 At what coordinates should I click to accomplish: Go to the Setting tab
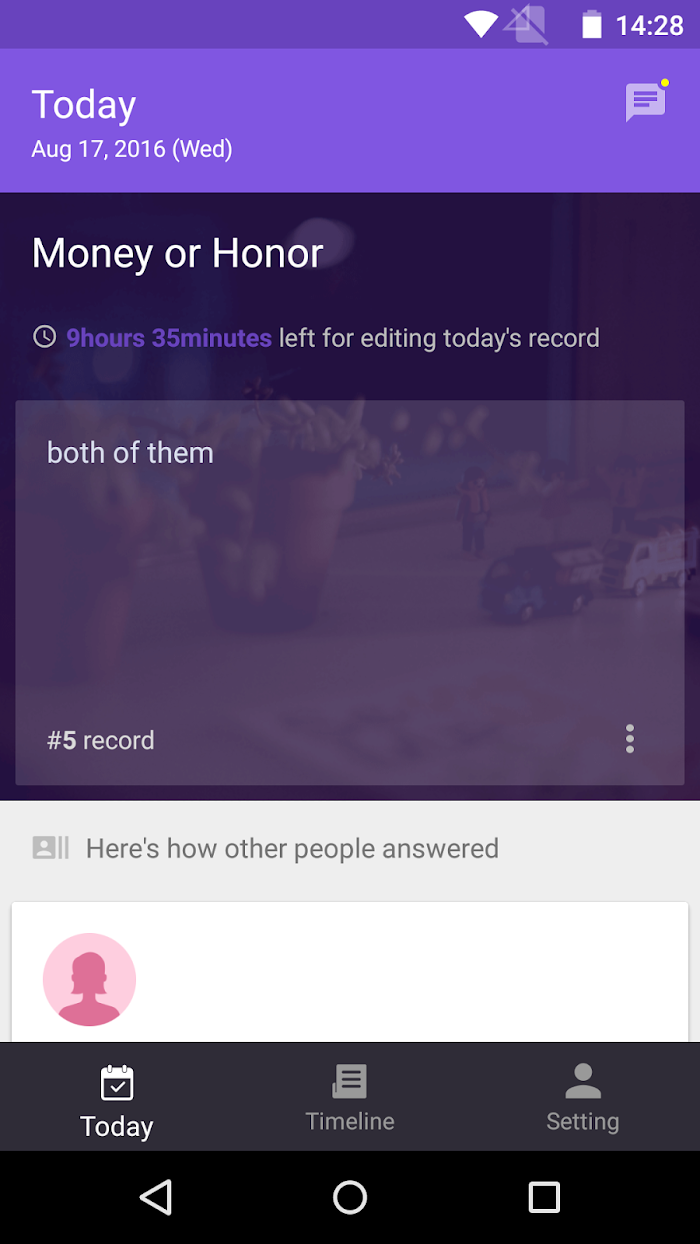point(583,1097)
